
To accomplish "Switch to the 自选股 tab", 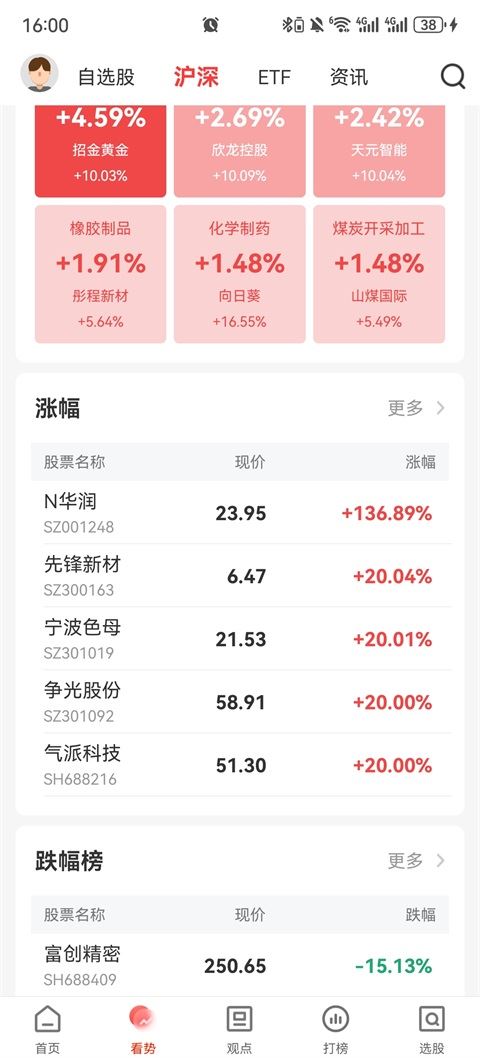I will point(106,77).
